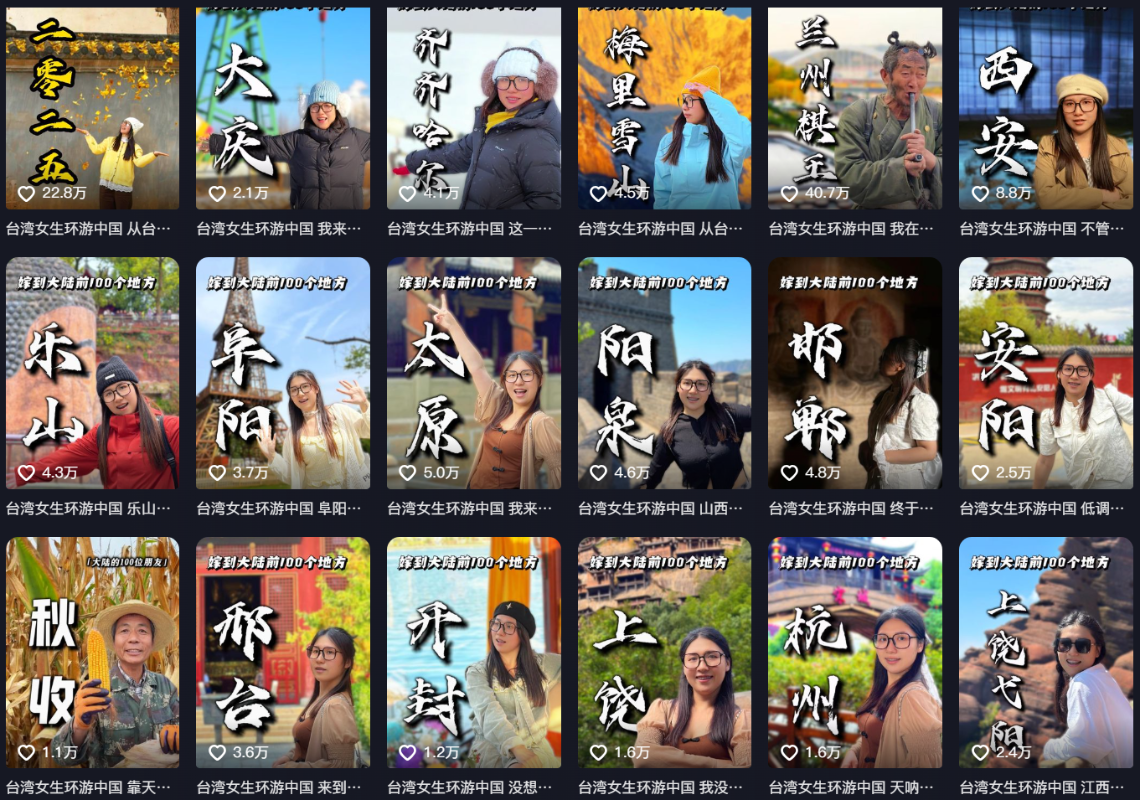Open the 邢台 video thumbnail

click(x=283, y=652)
